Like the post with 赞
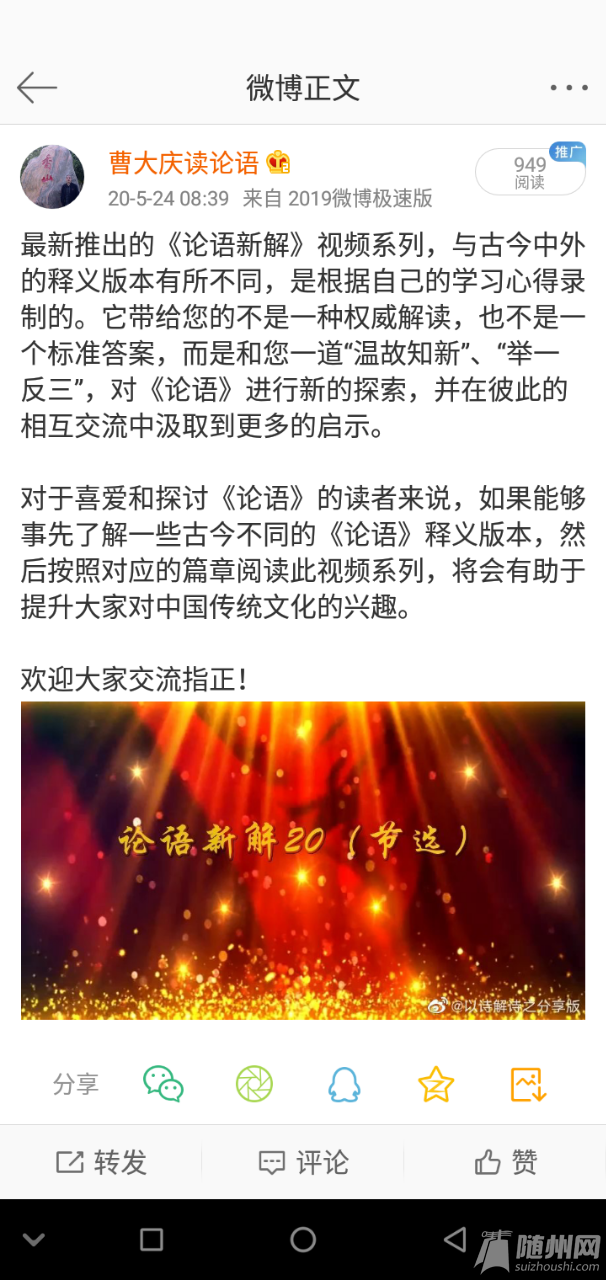 click(x=505, y=1162)
